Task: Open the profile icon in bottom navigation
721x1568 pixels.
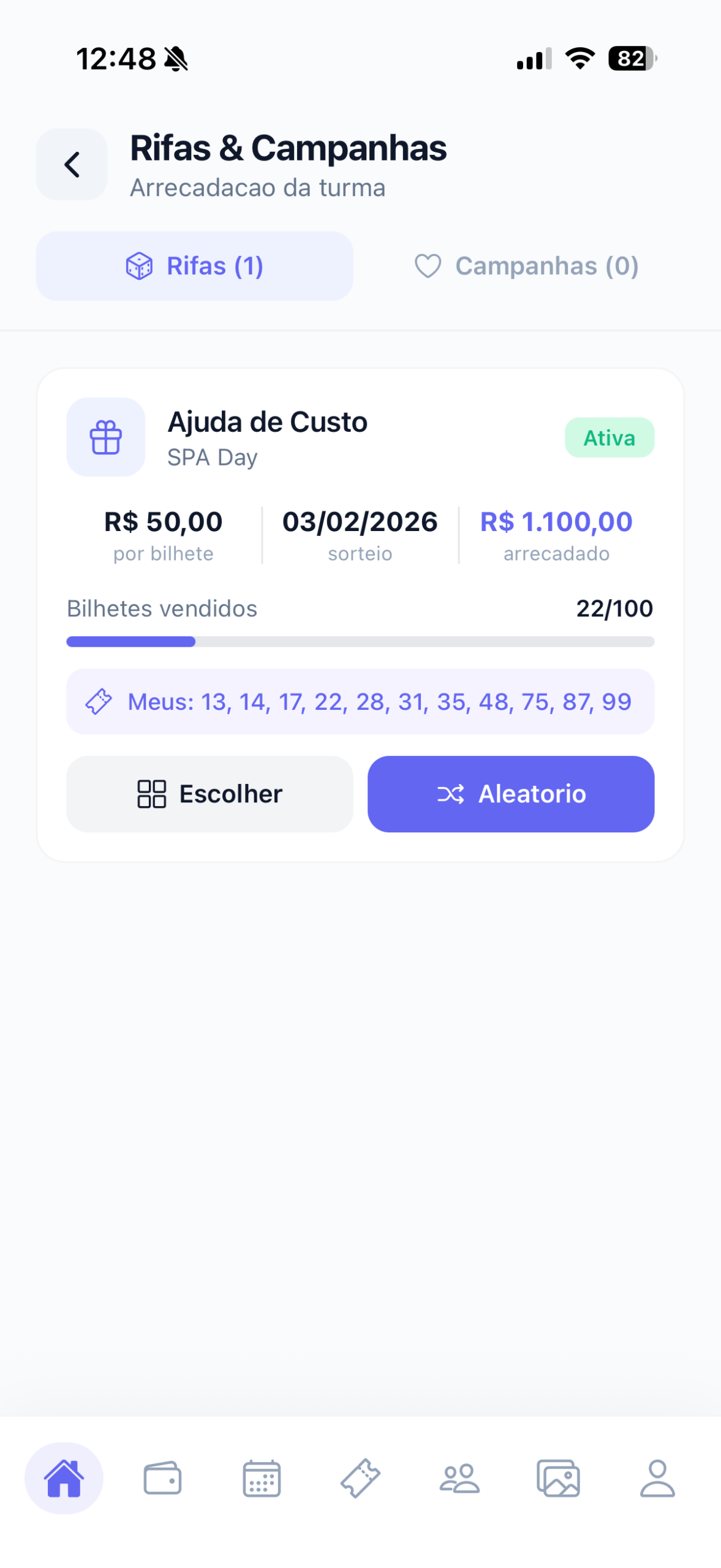Action: point(656,1478)
